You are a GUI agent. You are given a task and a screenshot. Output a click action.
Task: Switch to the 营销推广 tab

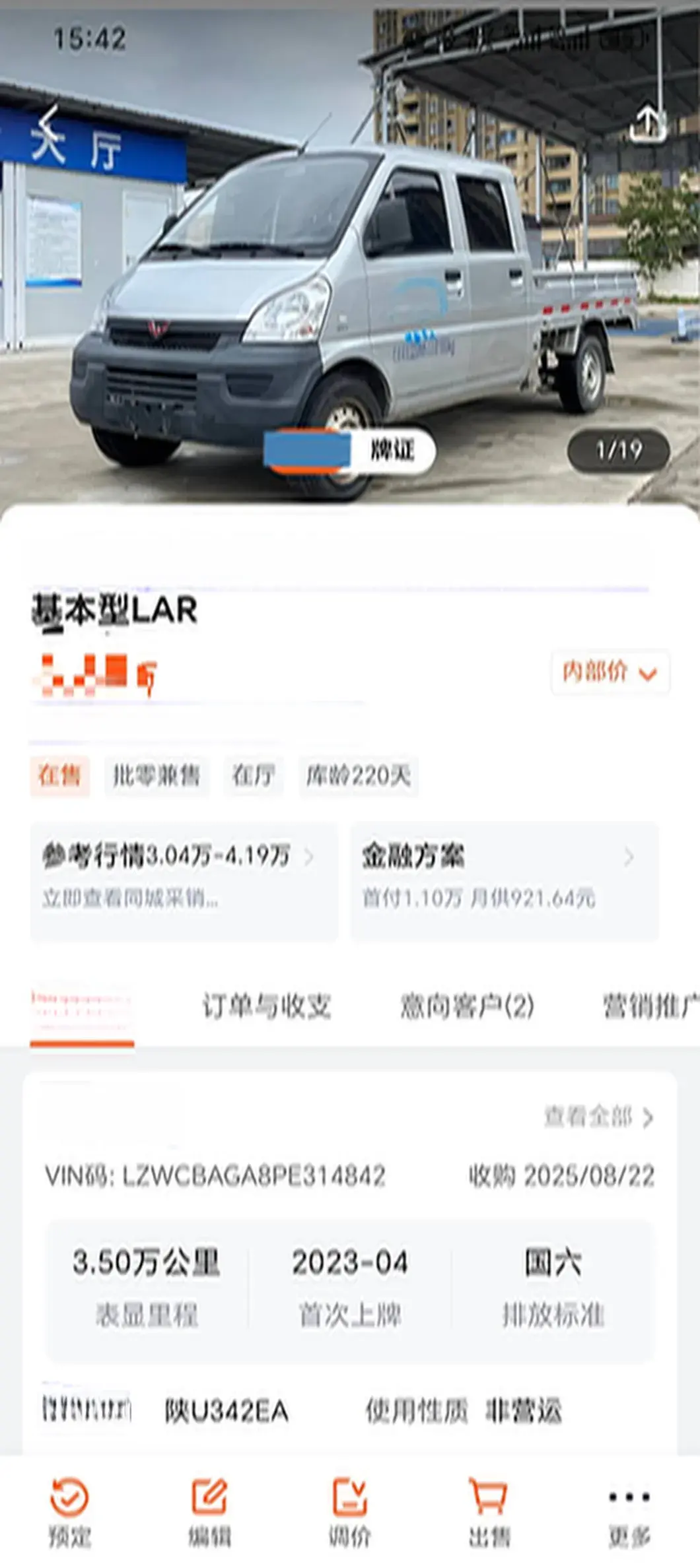[650, 1007]
